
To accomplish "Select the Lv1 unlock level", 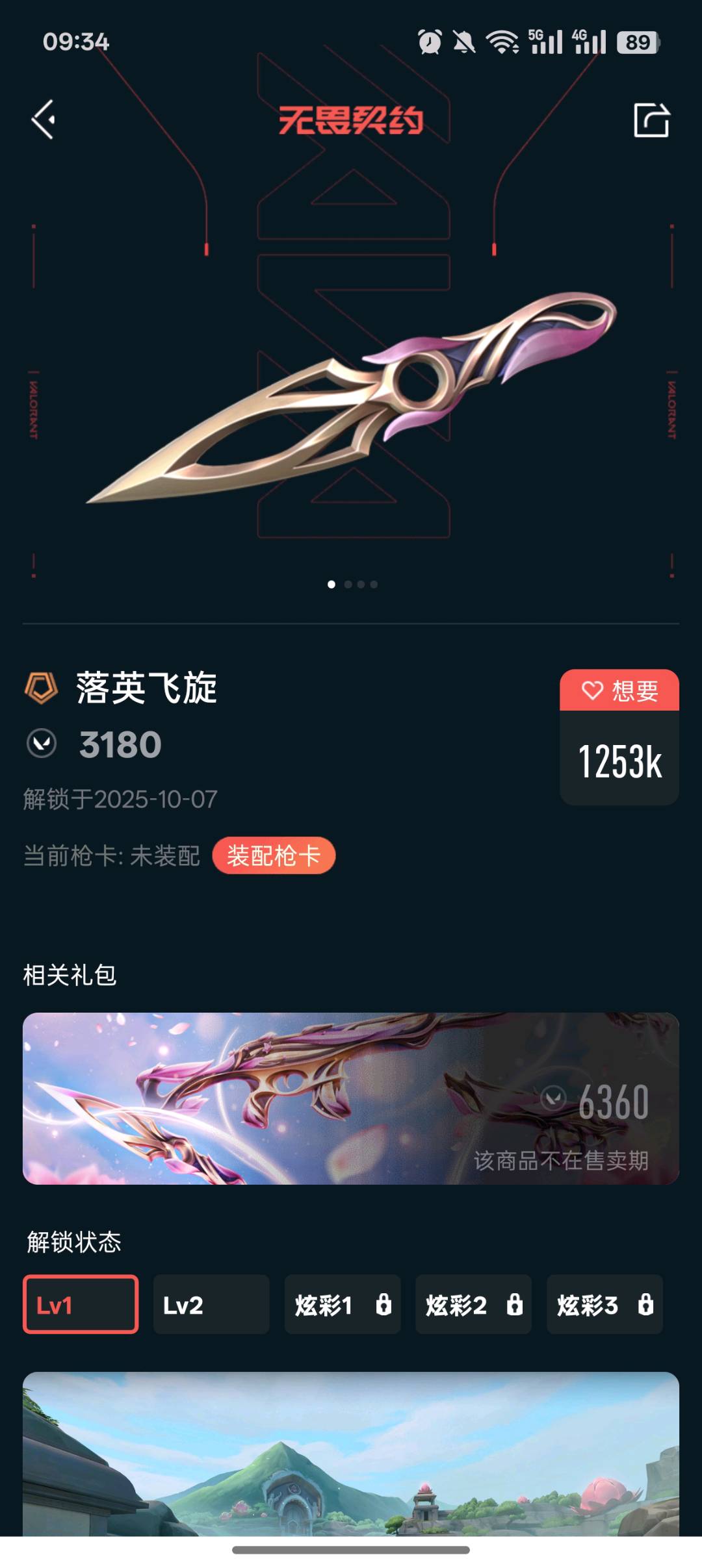I will (x=81, y=1304).
